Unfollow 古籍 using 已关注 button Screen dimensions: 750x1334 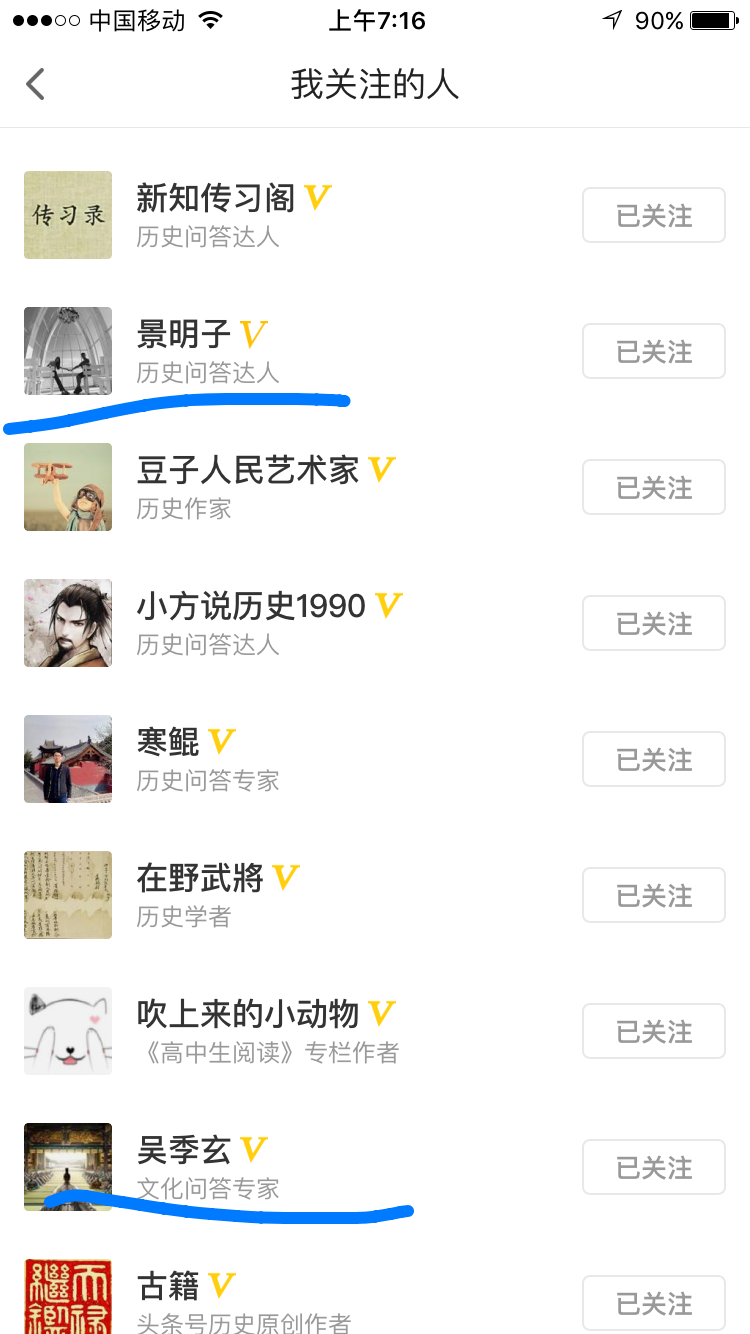point(653,1303)
